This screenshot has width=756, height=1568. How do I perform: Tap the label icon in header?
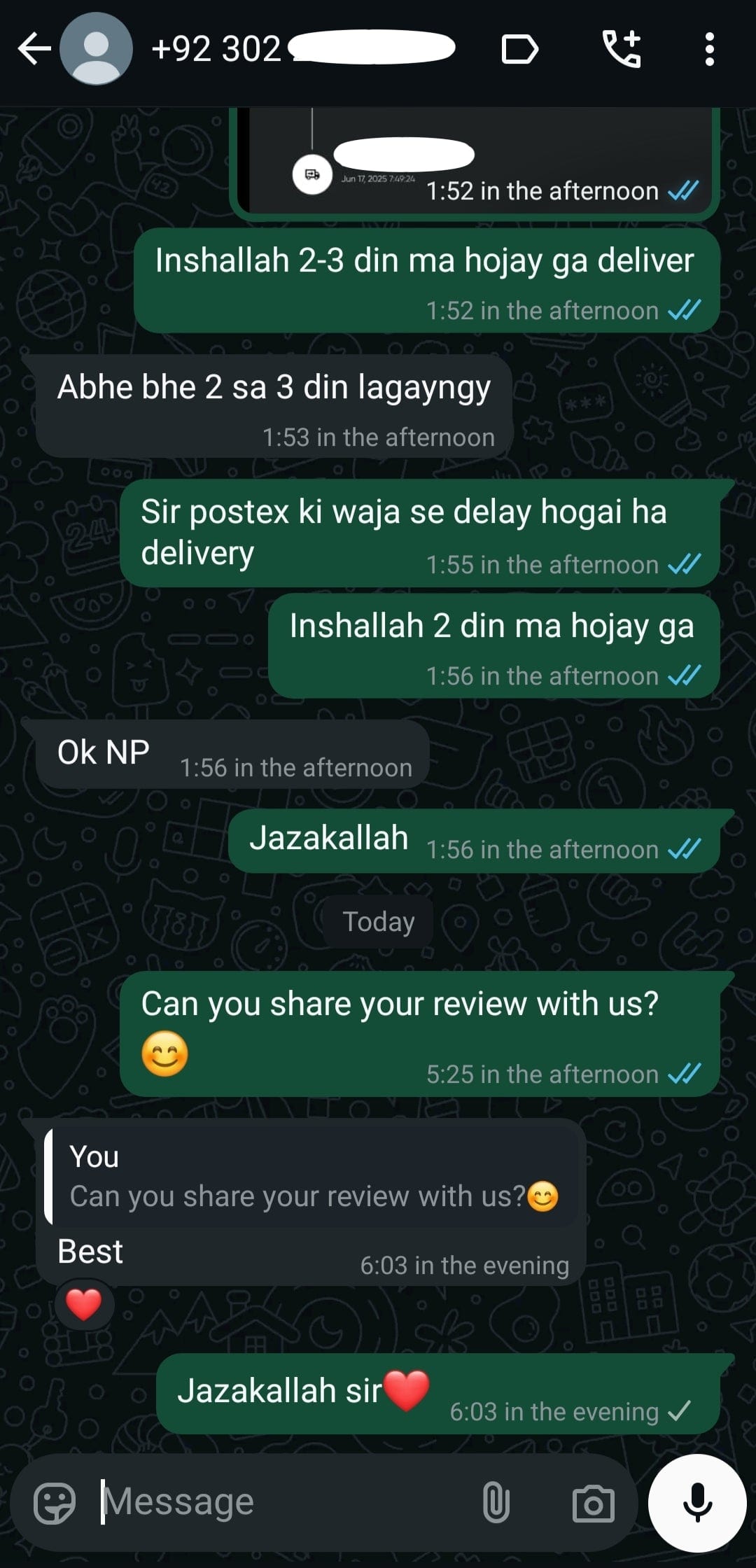[520, 49]
